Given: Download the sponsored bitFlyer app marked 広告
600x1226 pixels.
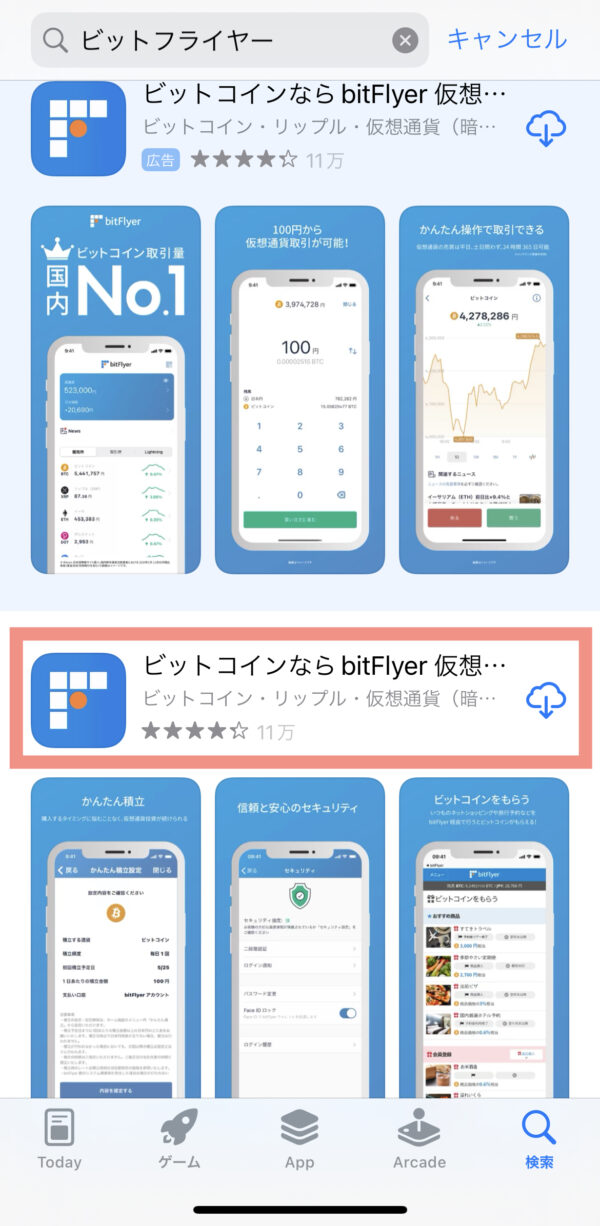Looking at the screenshot, I should (x=545, y=129).
